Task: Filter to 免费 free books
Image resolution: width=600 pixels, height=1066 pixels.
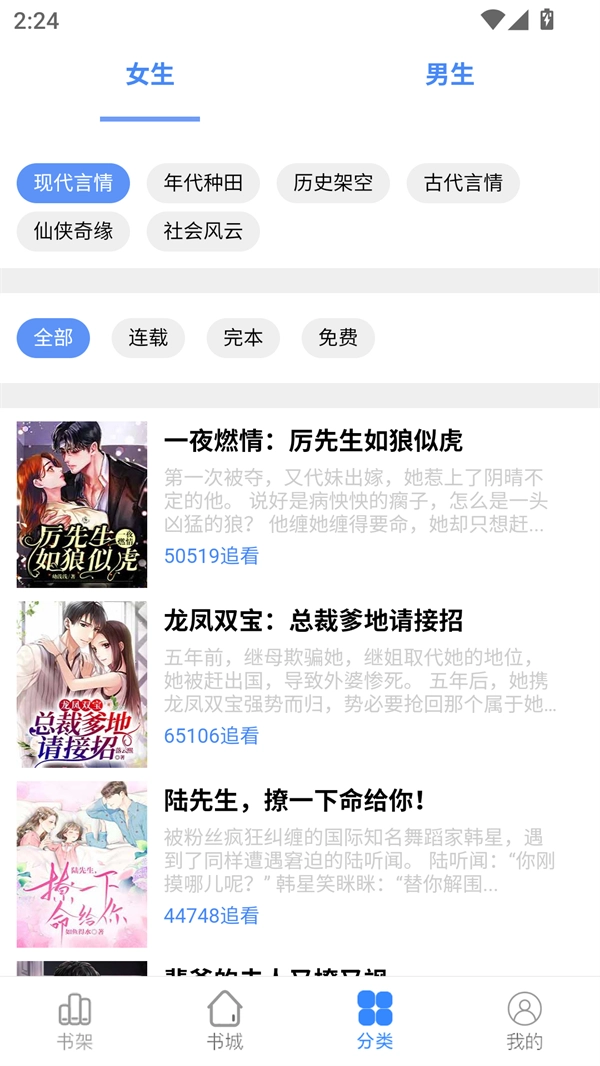Action: 338,338
